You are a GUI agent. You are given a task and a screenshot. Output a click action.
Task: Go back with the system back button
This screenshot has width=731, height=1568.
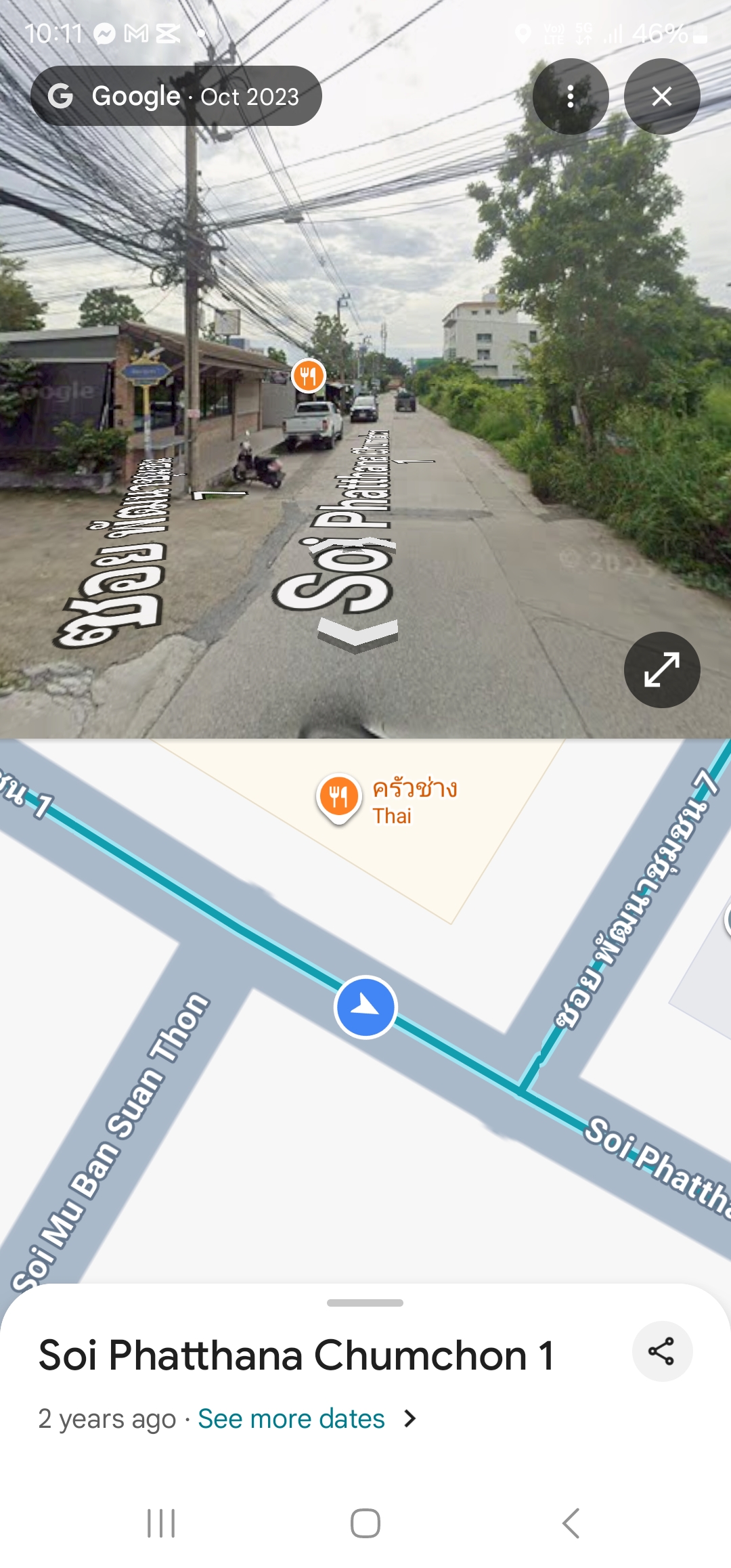tap(571, 1523)
